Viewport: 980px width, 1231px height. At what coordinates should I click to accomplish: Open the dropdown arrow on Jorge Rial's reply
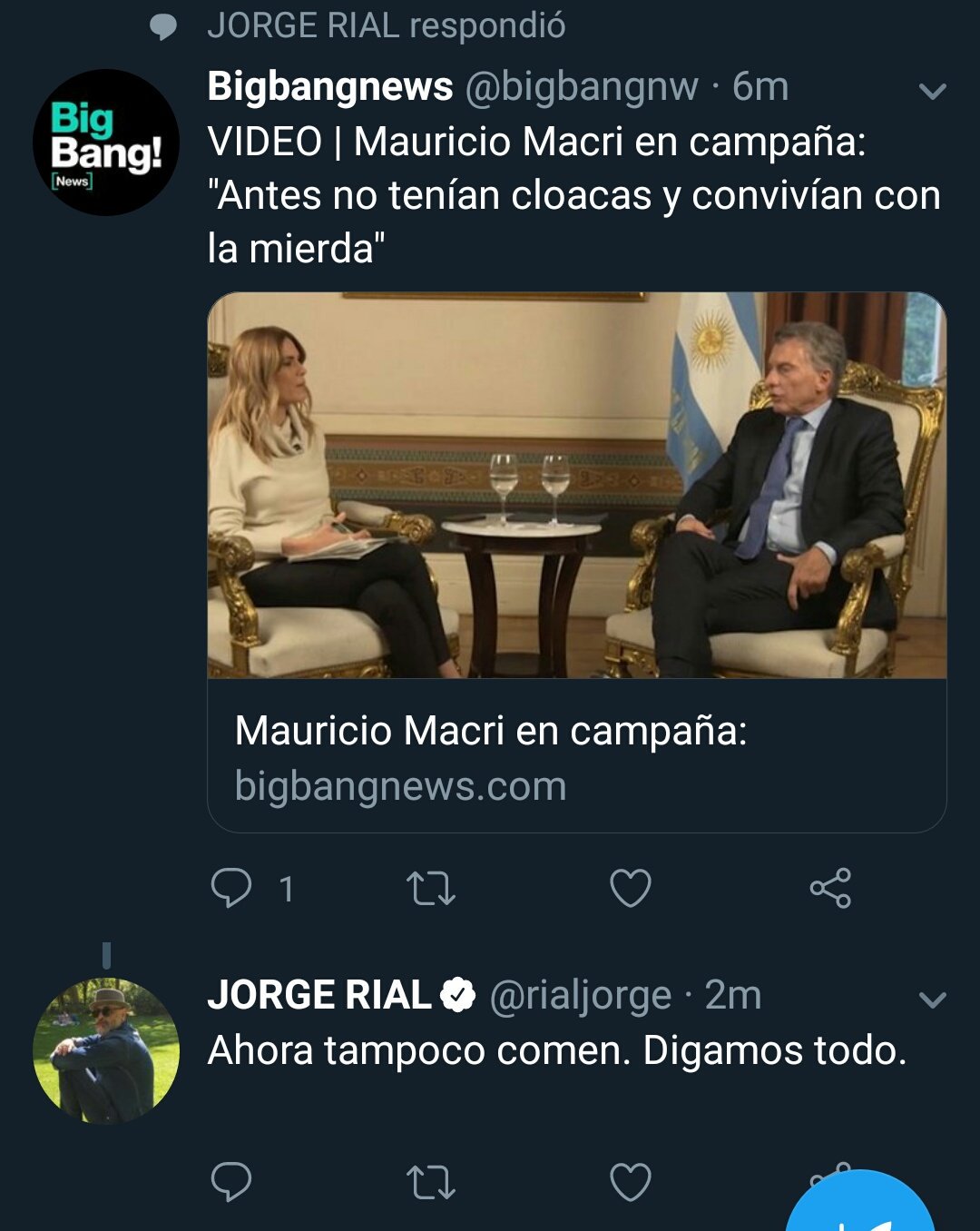(x=932, y=1000)
